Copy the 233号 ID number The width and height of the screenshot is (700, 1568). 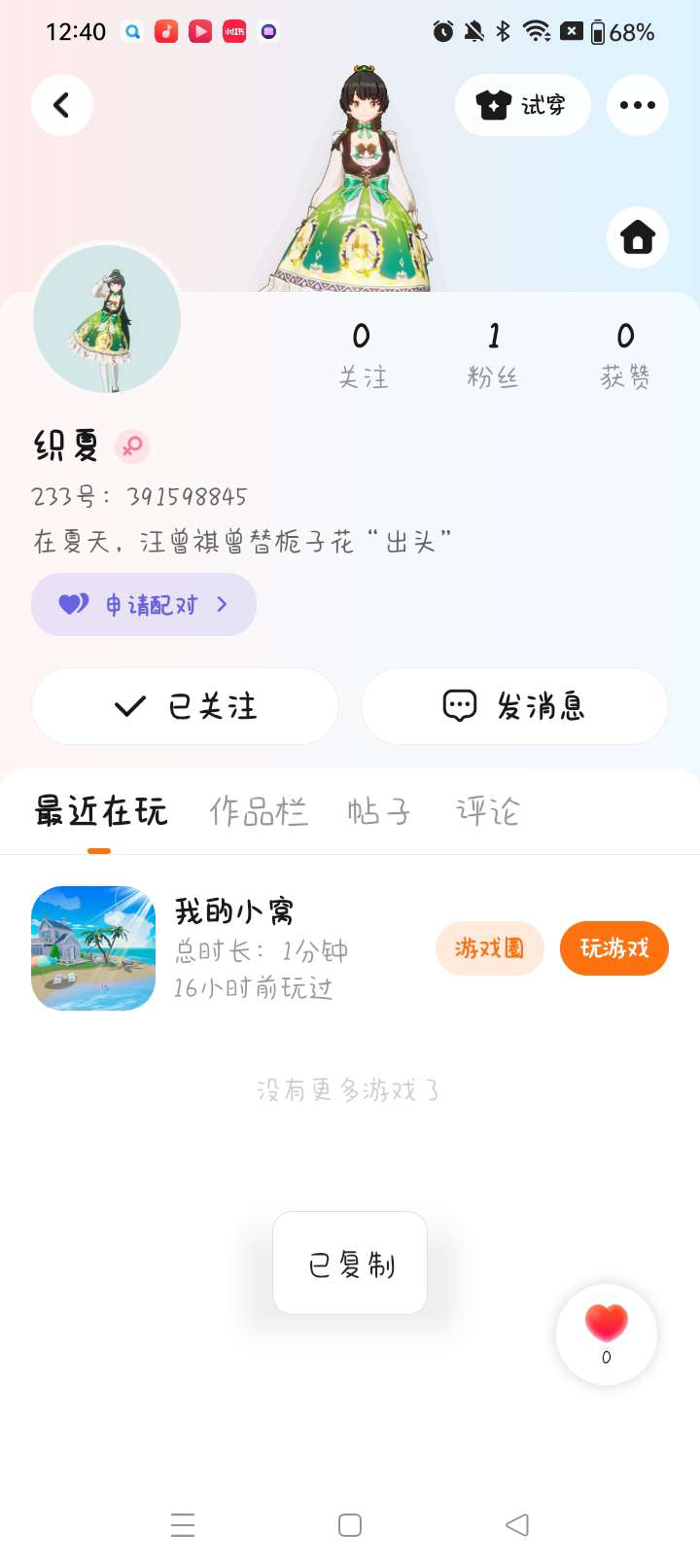pyautogui.click(x=187, y=497)
